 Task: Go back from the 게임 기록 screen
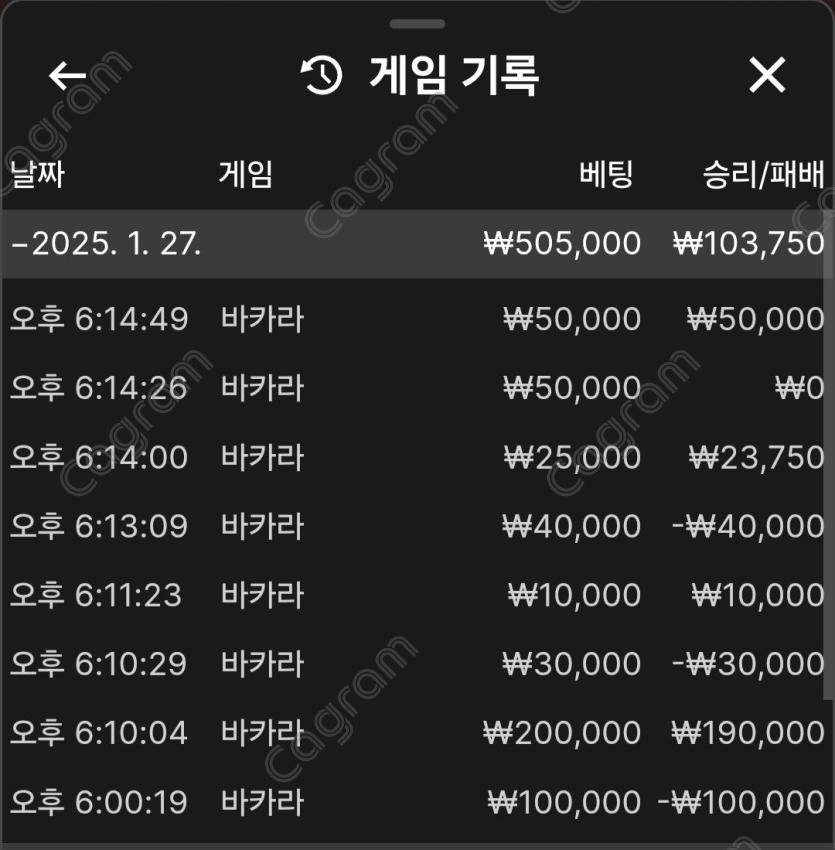click(x=68, y=75)
